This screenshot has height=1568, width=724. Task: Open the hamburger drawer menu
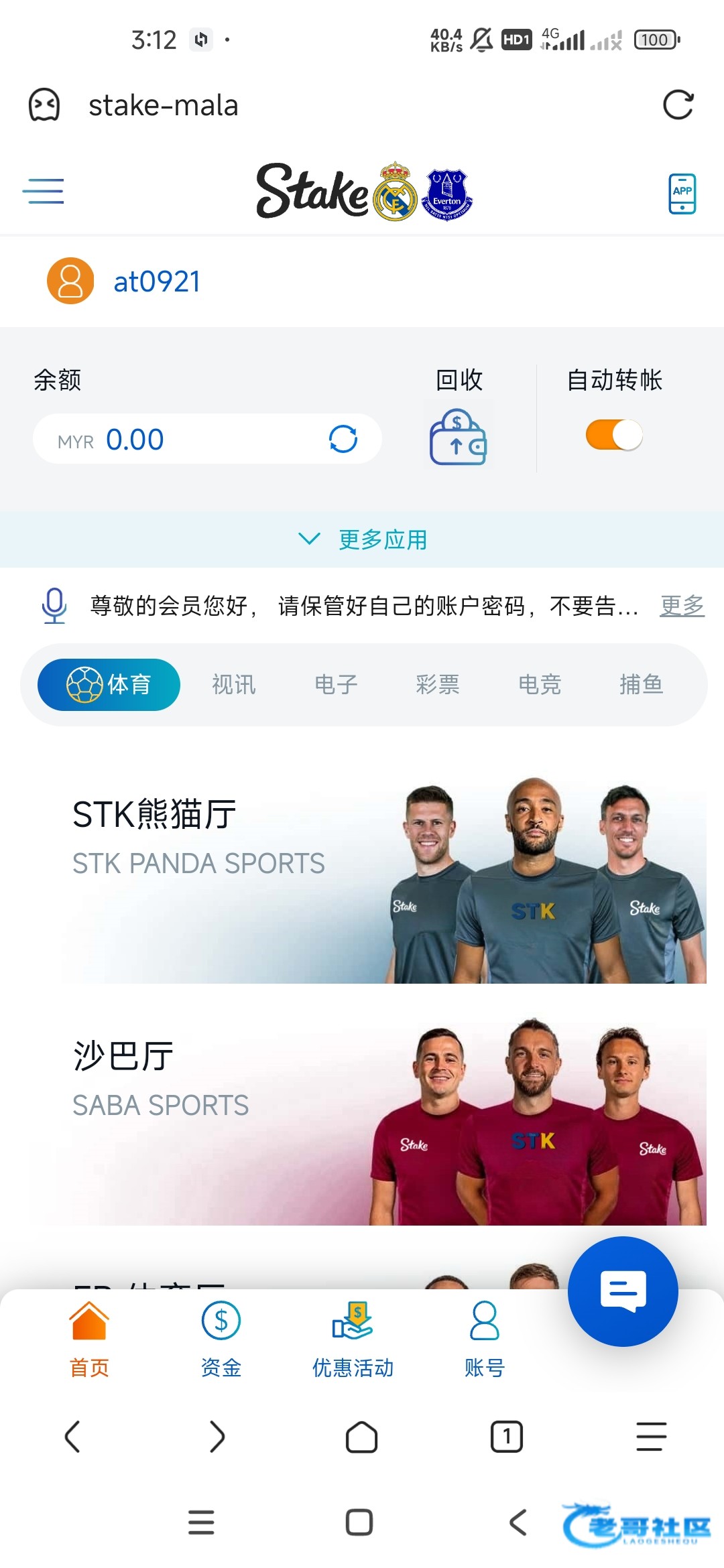[43, 192]
